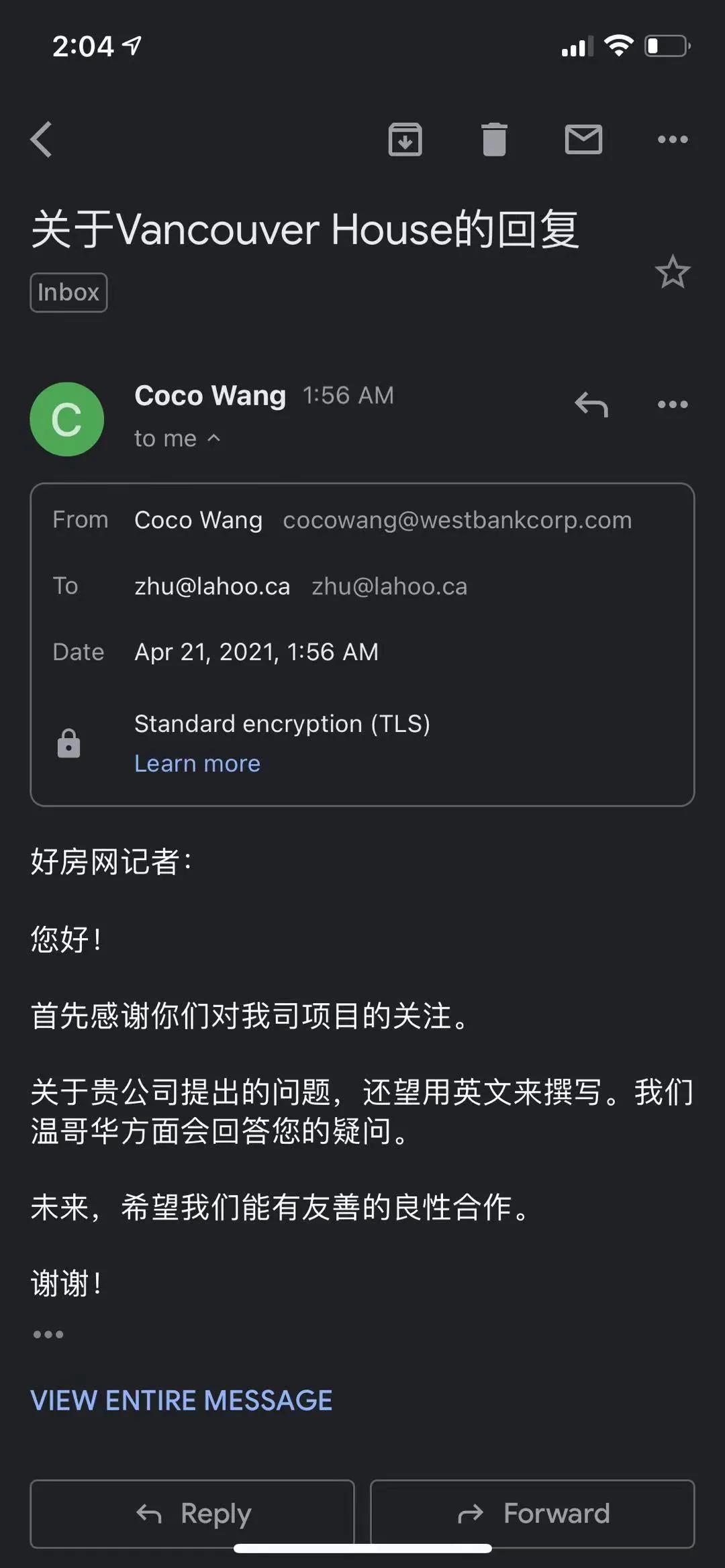Image resolution: width=725 pixels, height=1568 pixels.
Task: Go back to the inbox list
Action: (42, 140)
